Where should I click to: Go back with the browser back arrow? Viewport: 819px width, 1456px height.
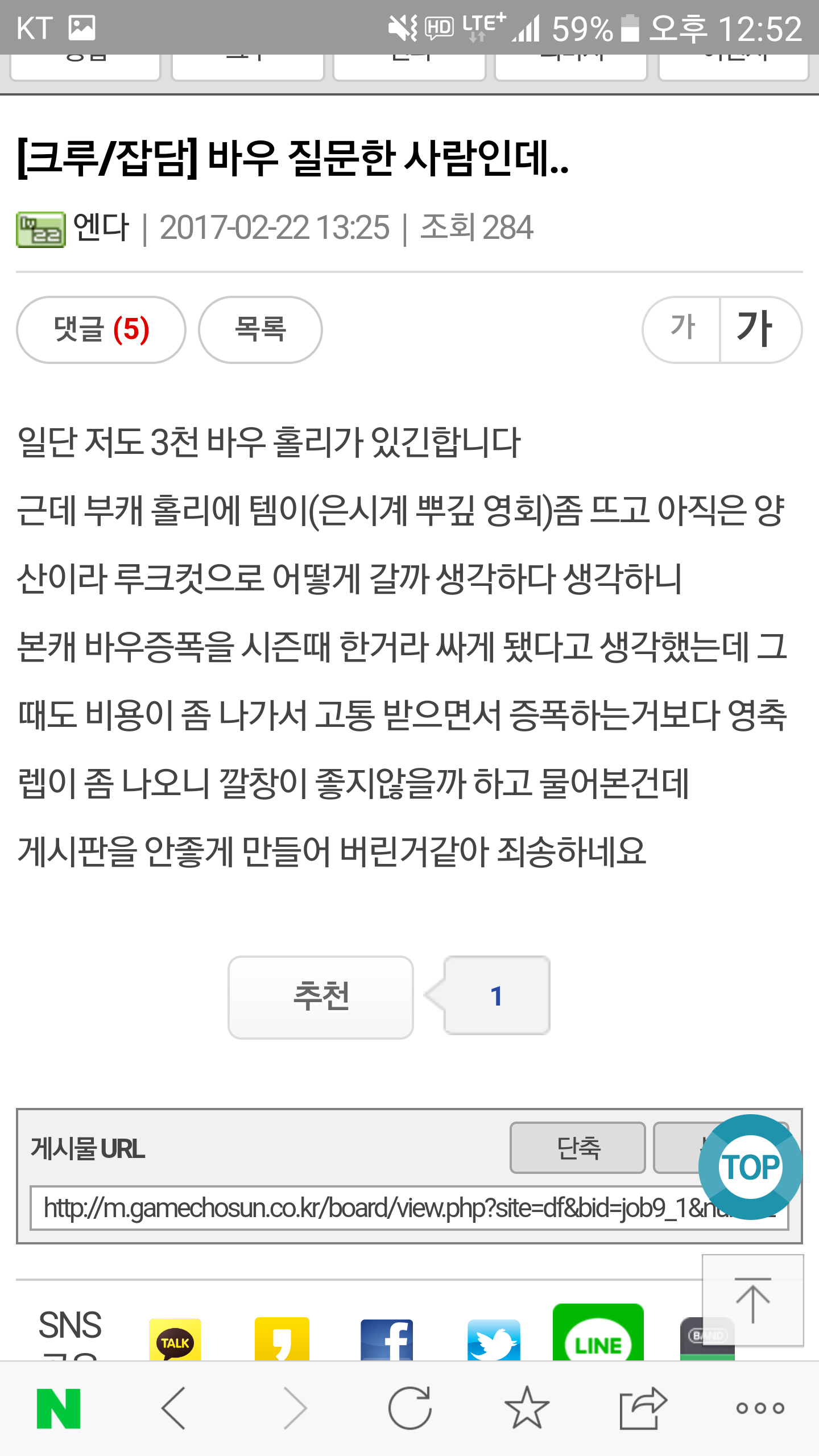[174, 1409]
